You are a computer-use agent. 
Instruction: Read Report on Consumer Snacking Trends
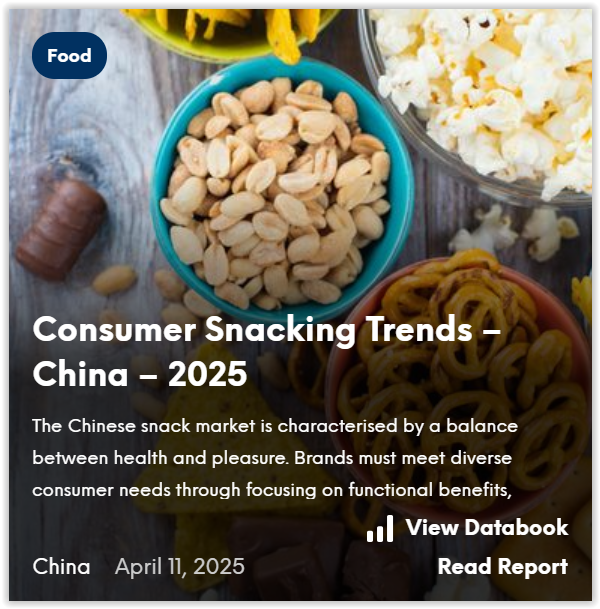coord(502,567)
